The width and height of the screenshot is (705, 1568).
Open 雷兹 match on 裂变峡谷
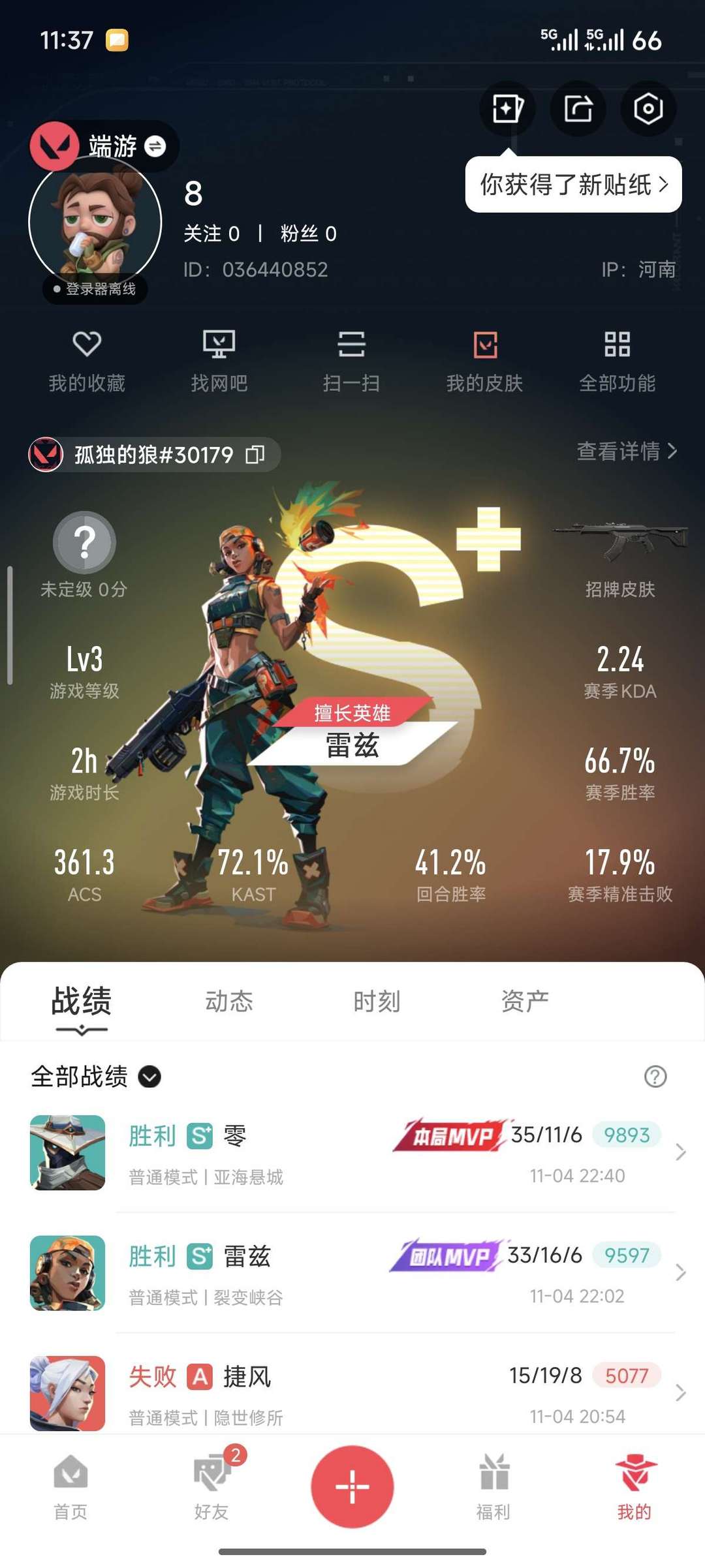click(x=352, y=1272)
